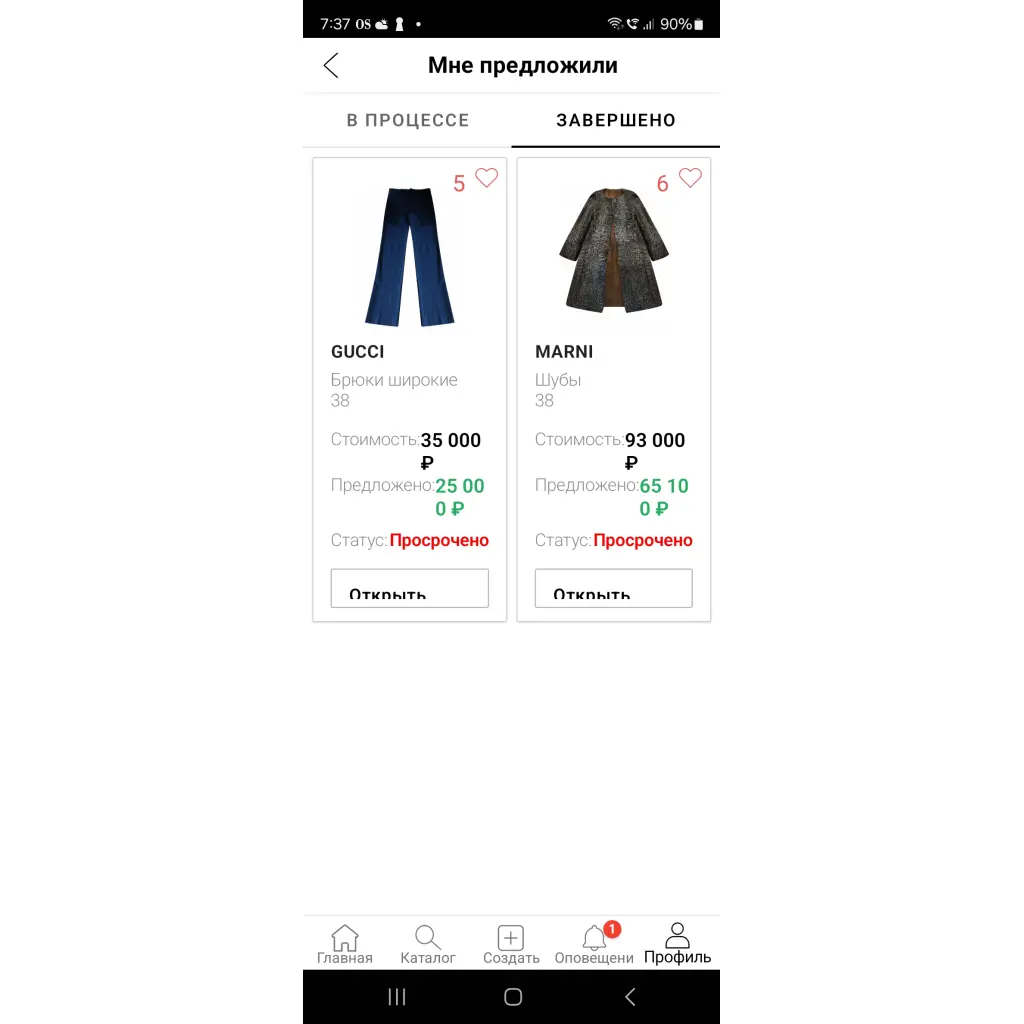Open the Оповещения notifications tab

click(x=594, y=944)
